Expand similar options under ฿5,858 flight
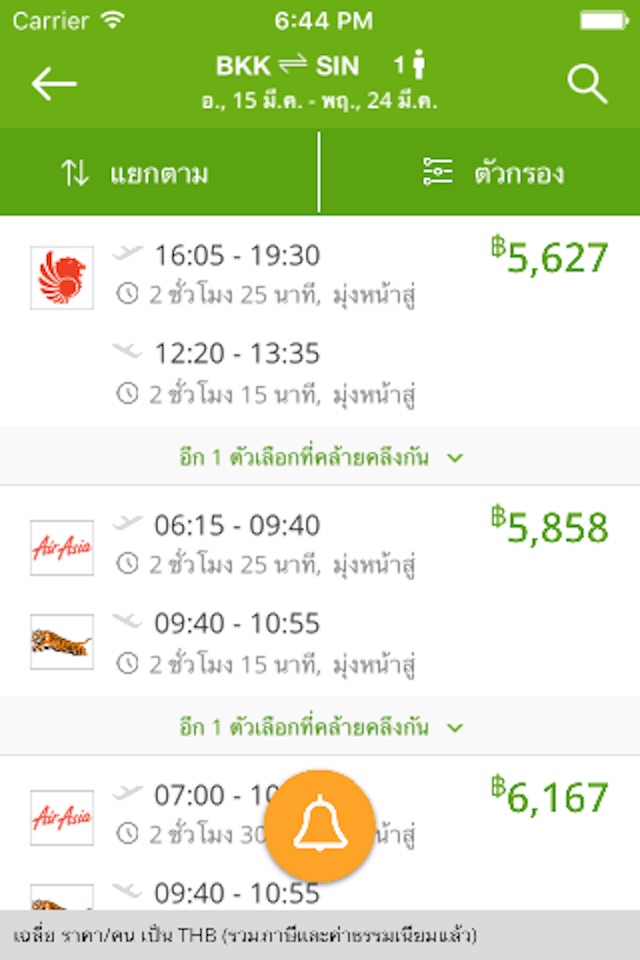Screen dimensions: 640x960 pos(320,727)
